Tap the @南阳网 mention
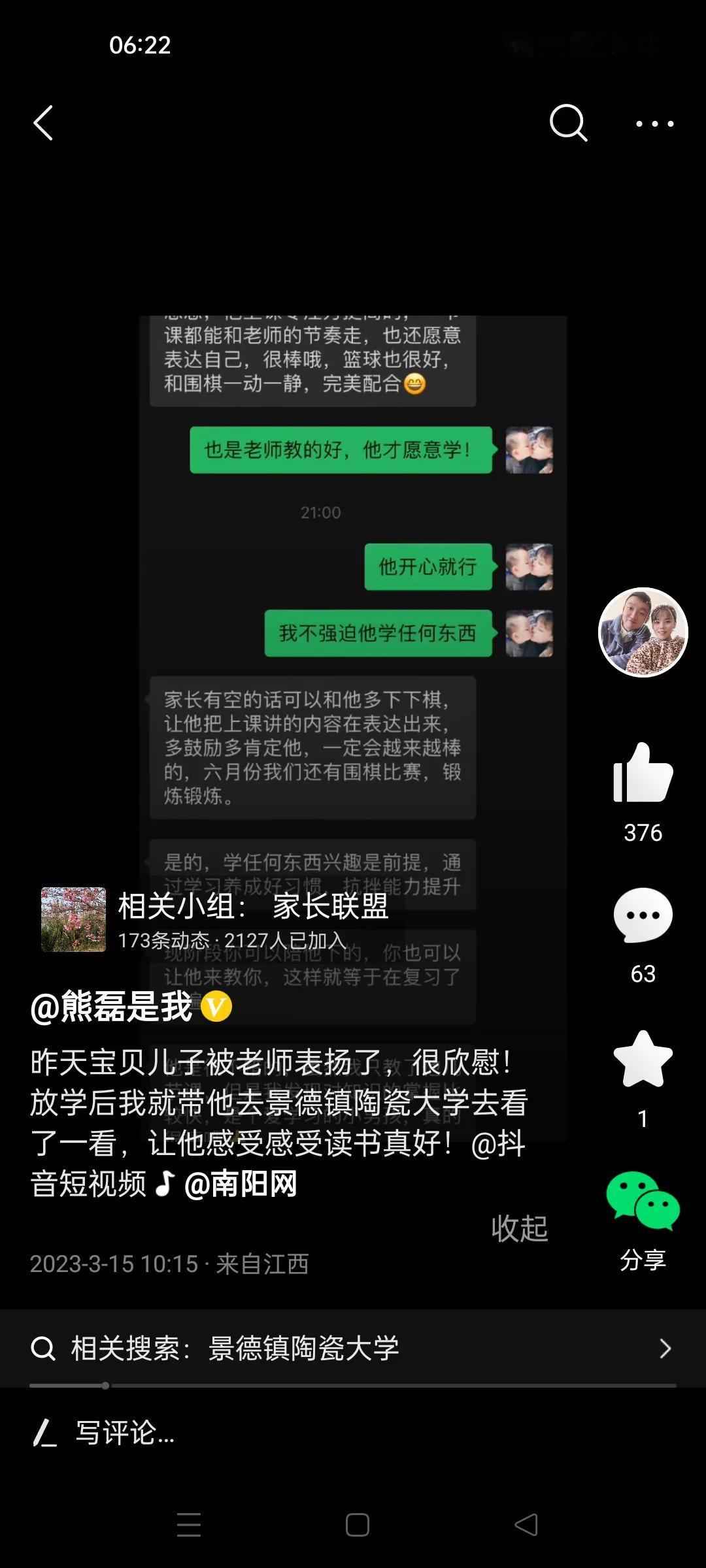Screen dimensions: 706x1568 [241, 1184]
